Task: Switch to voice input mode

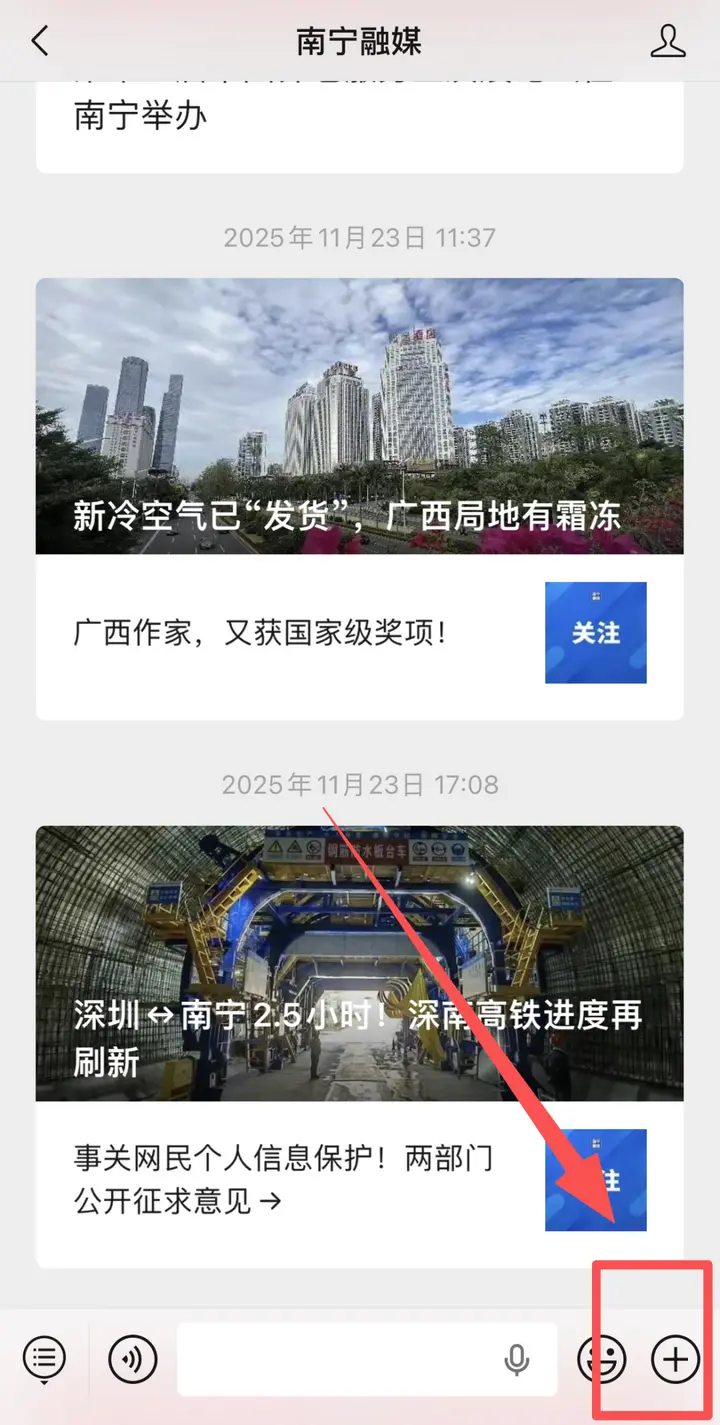Action: click(x=133, y=1359)
